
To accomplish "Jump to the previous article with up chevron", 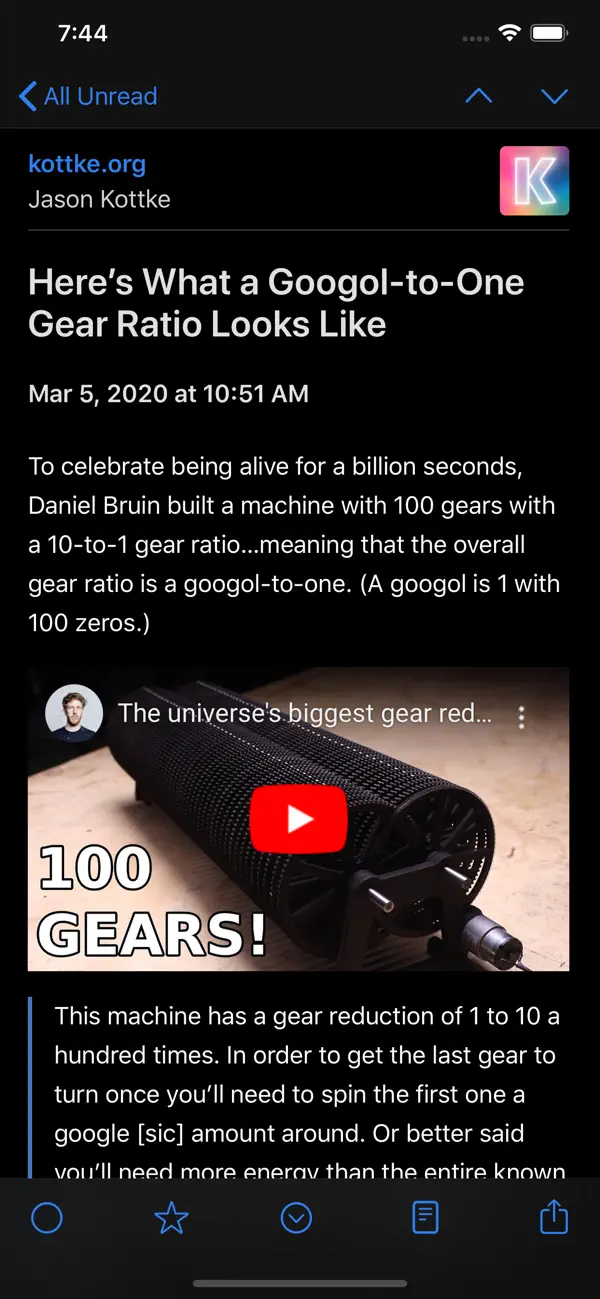I will tap(479, 96).
